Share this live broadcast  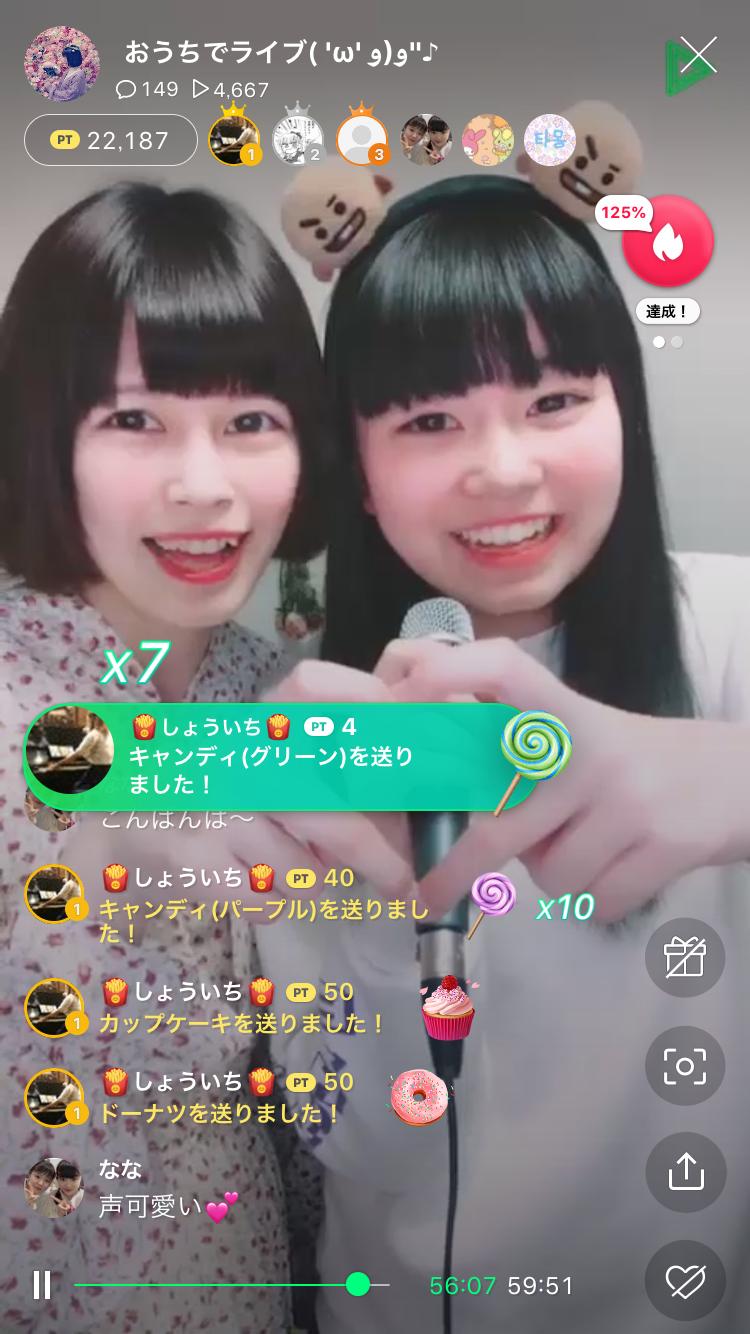coord(685,1173)
